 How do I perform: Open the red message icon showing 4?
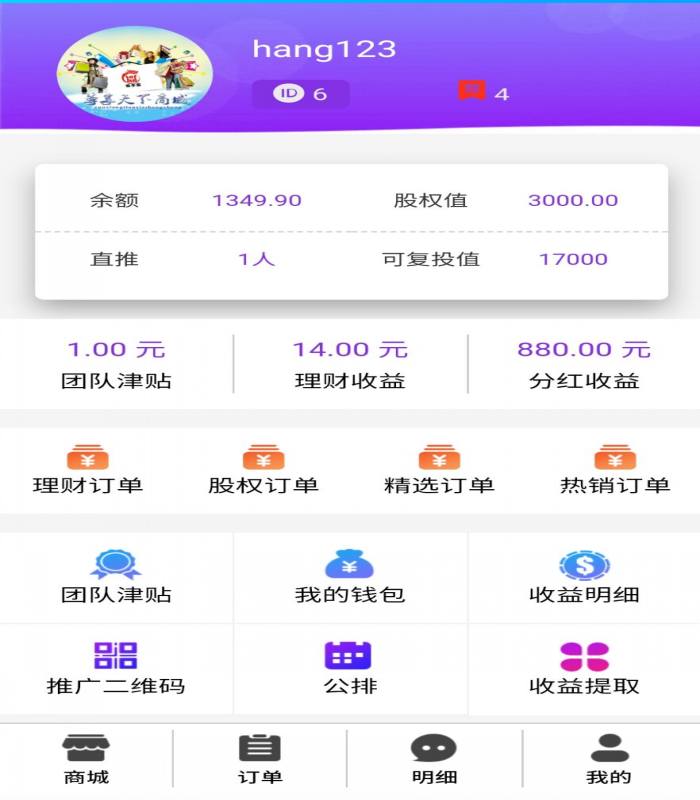(472, 92)
